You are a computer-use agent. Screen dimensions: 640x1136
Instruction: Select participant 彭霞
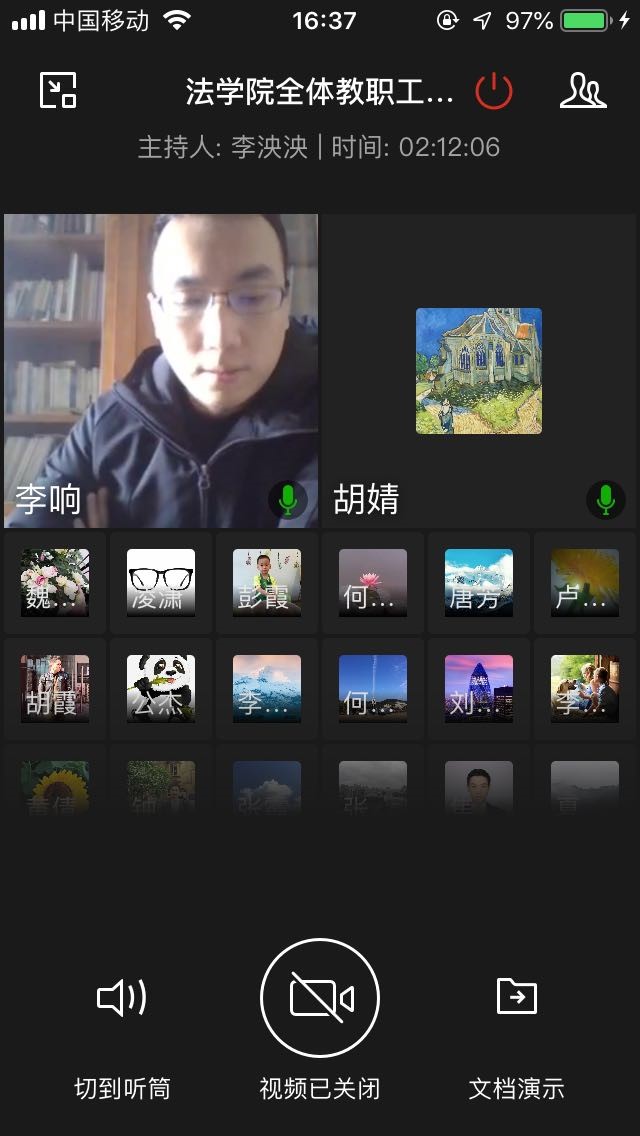click(267, 582)
